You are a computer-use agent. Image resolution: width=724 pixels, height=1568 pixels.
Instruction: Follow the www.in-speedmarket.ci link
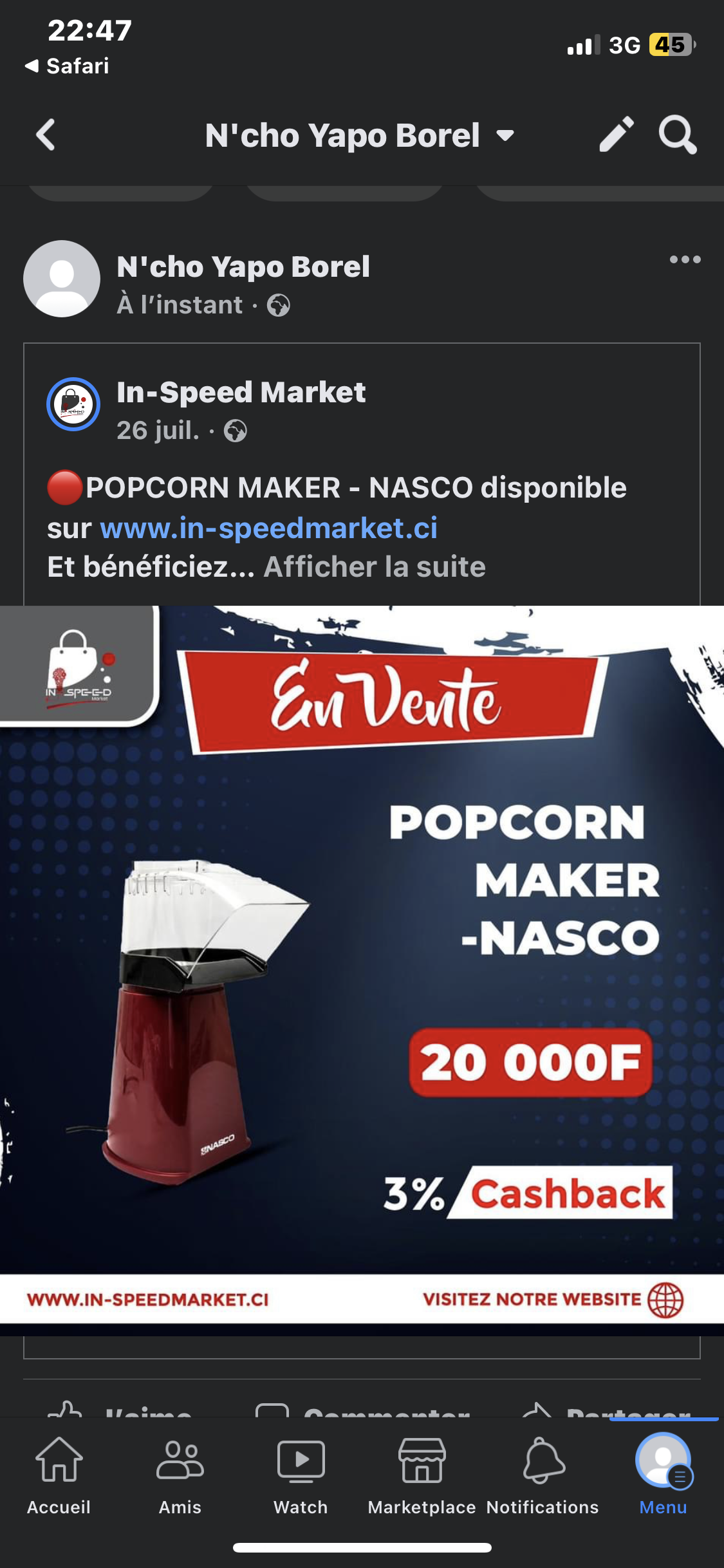pos(269,528)
